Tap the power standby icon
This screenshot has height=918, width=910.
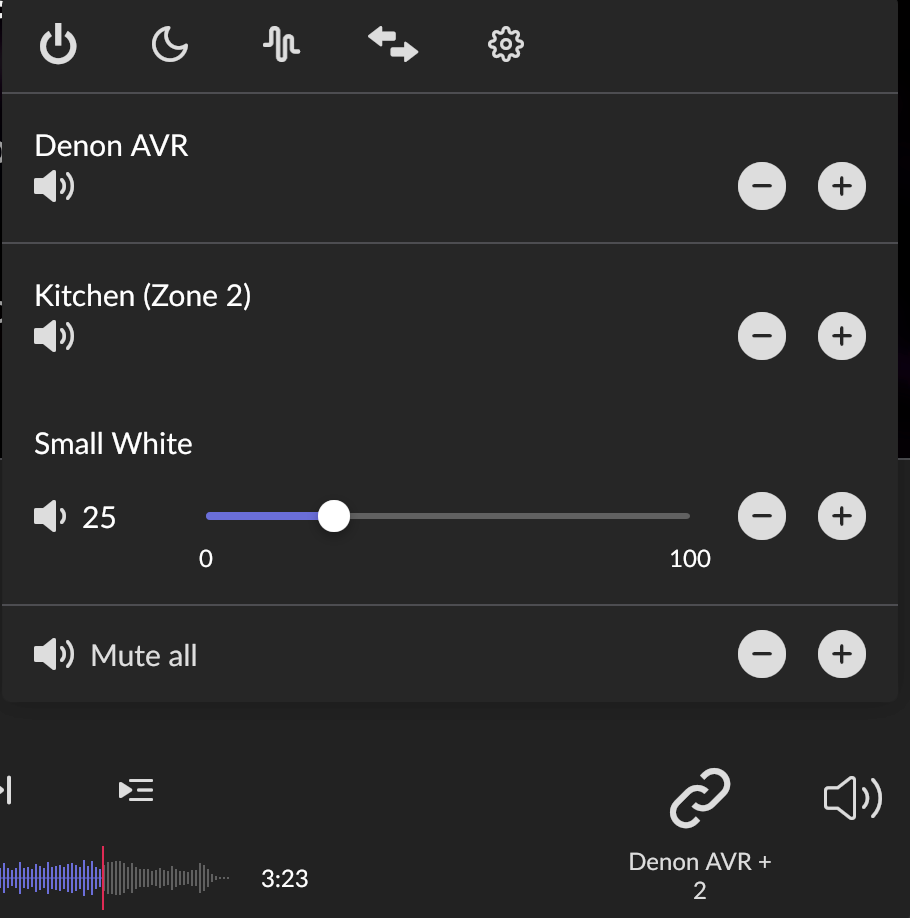point(58,45)
